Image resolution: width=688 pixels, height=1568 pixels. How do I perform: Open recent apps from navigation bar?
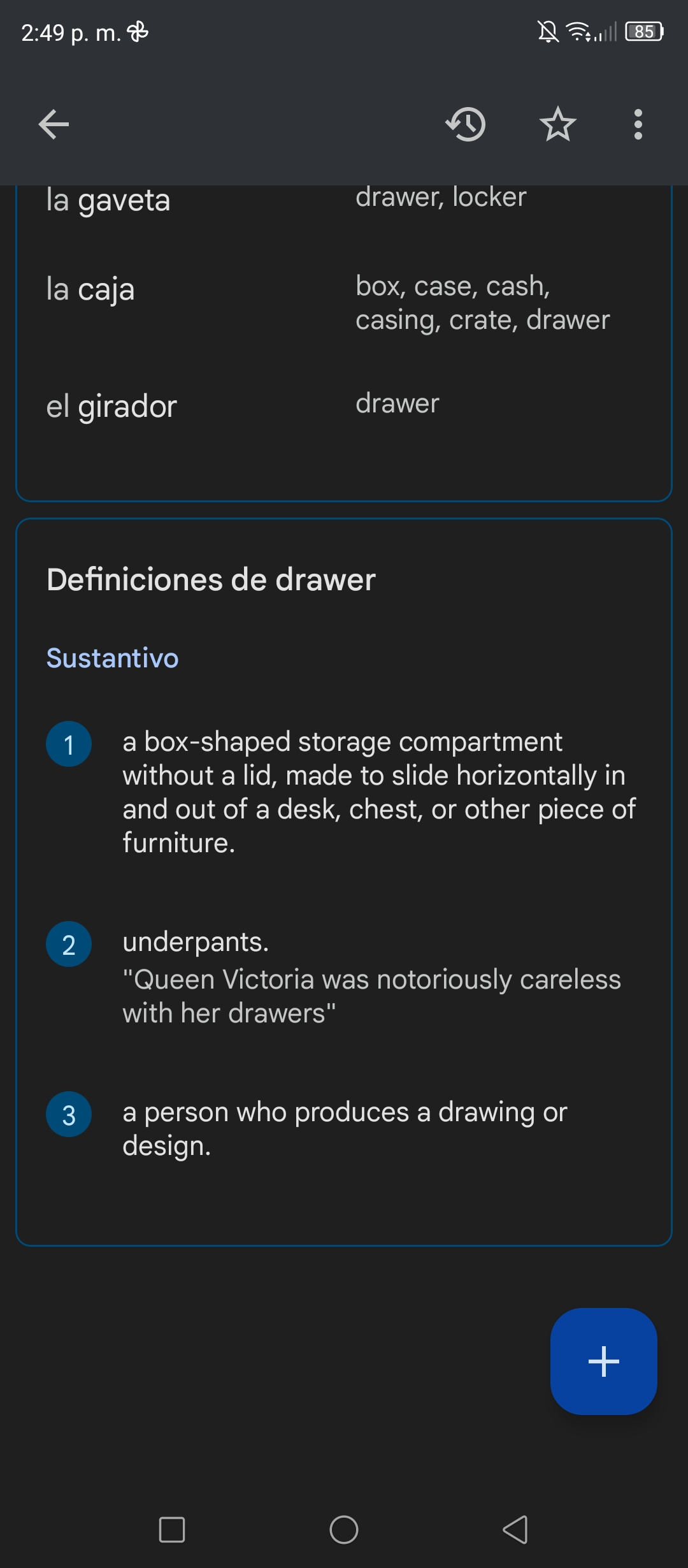point(172,1529)
